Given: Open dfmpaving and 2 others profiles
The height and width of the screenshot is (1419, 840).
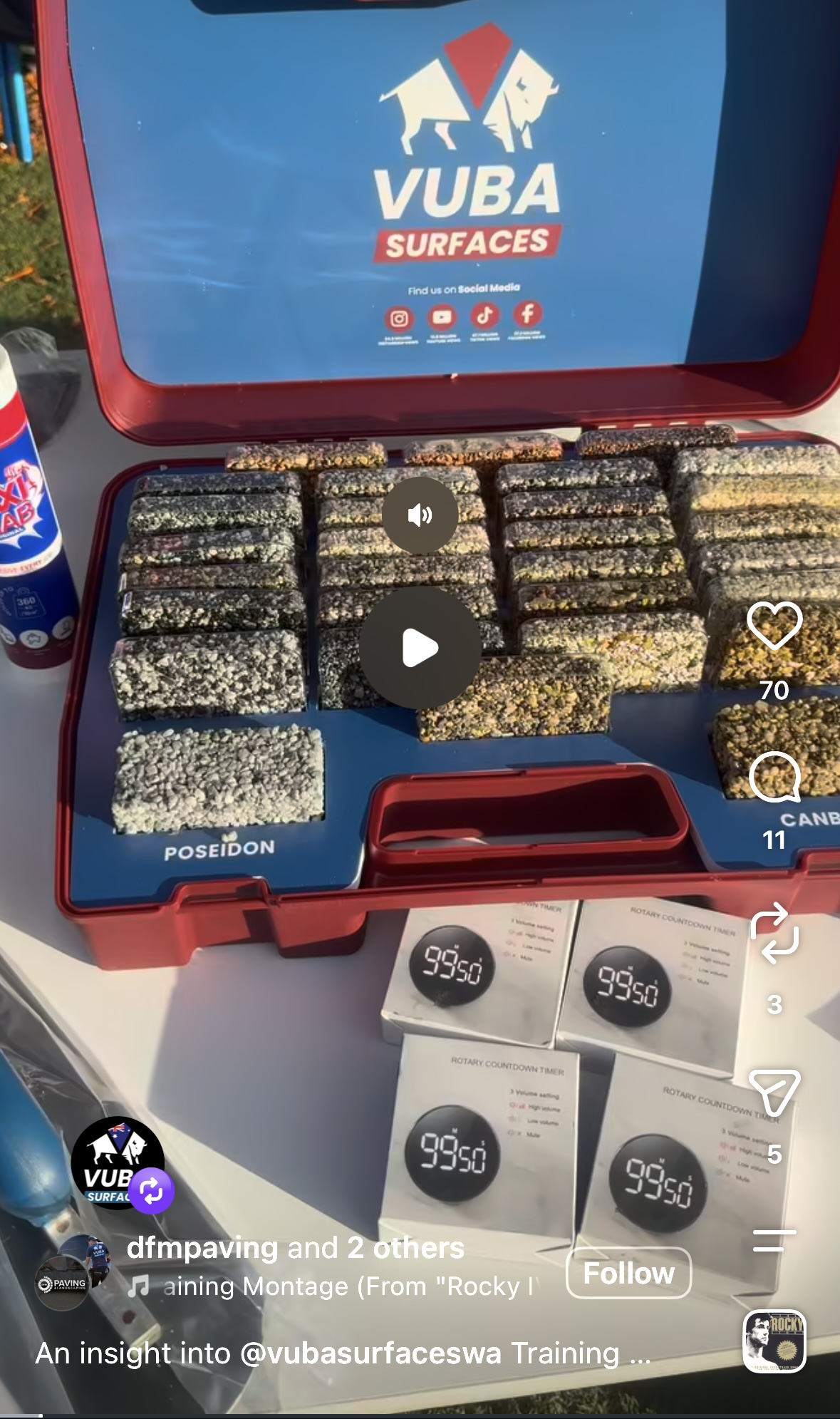Looking at the screenshot, I should (295, 1248).
